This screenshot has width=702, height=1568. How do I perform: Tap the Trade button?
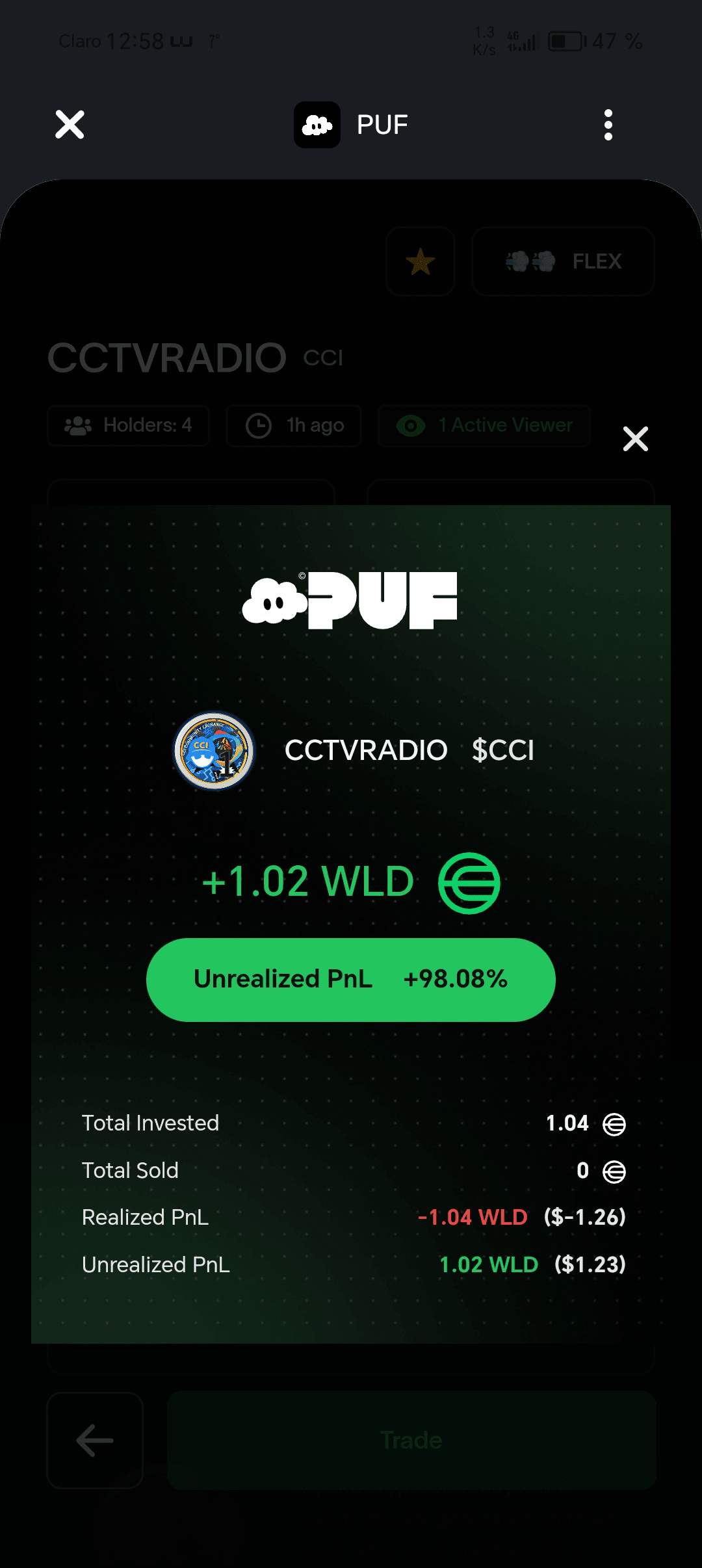click(411, 1440)
